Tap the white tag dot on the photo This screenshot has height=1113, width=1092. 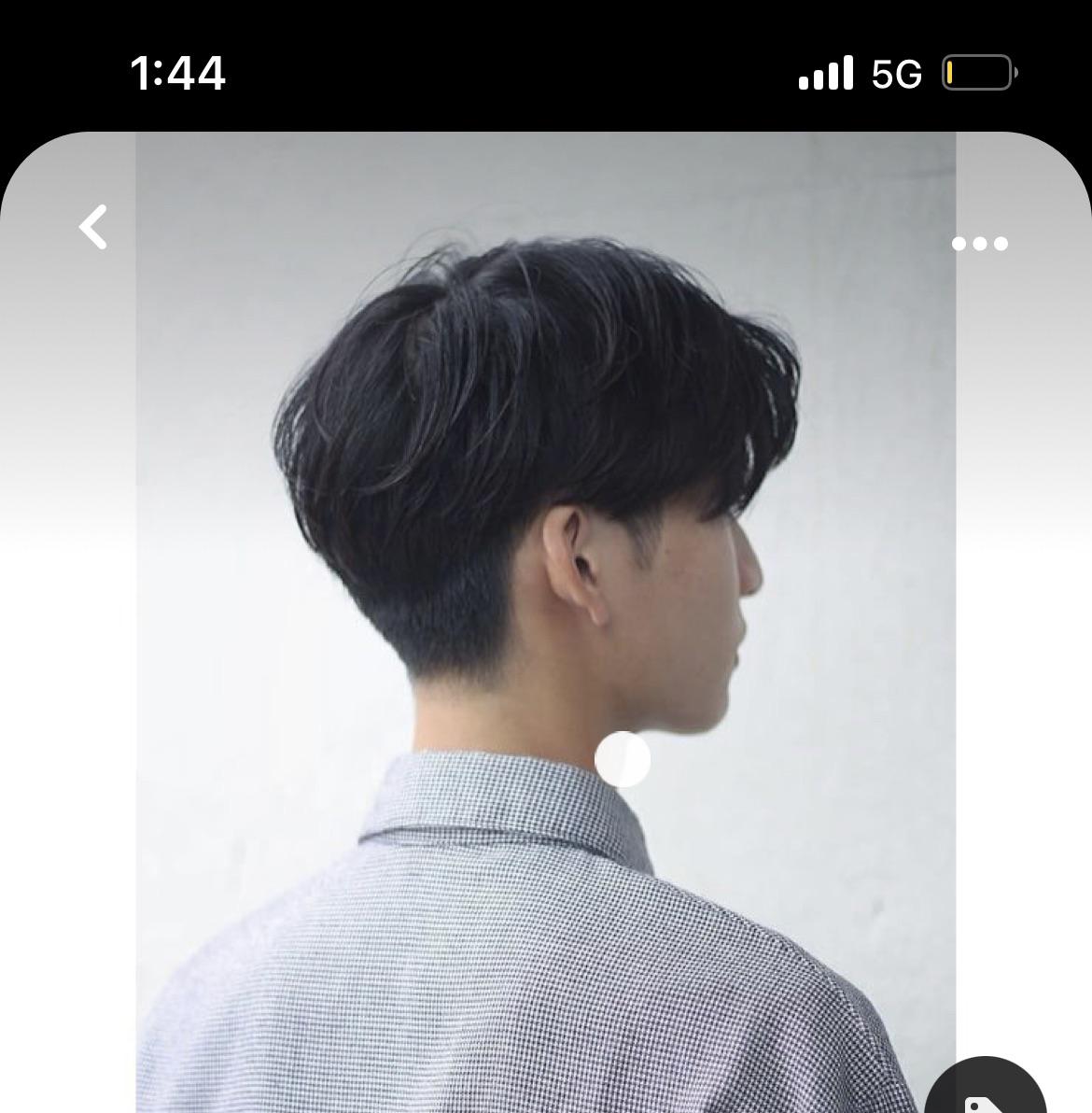coord(623,759)
